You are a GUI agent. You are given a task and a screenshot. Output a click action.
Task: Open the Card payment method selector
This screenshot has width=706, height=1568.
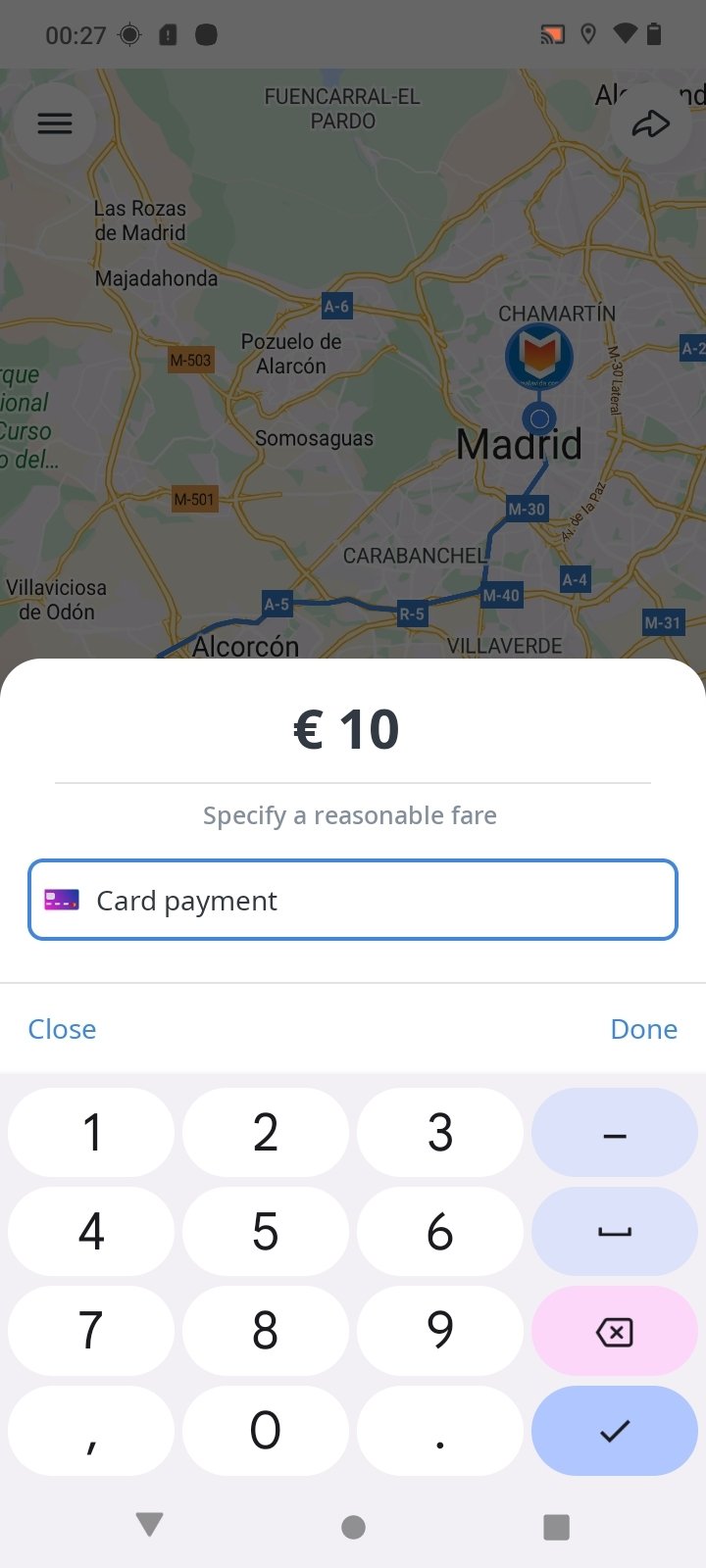click(x=353, y=900)
